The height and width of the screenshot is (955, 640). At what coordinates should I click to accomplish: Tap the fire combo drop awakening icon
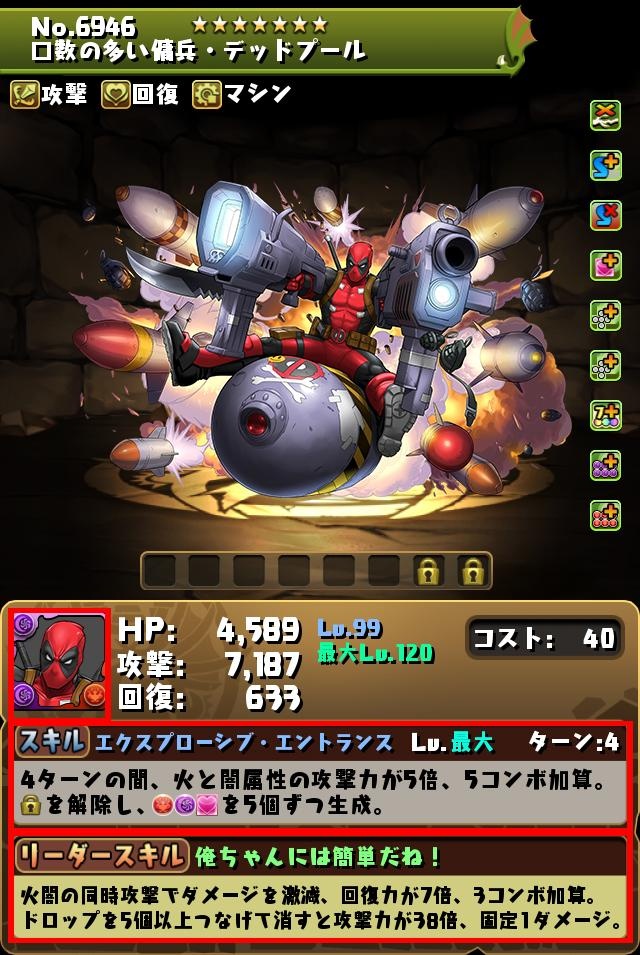click(605, 515)
